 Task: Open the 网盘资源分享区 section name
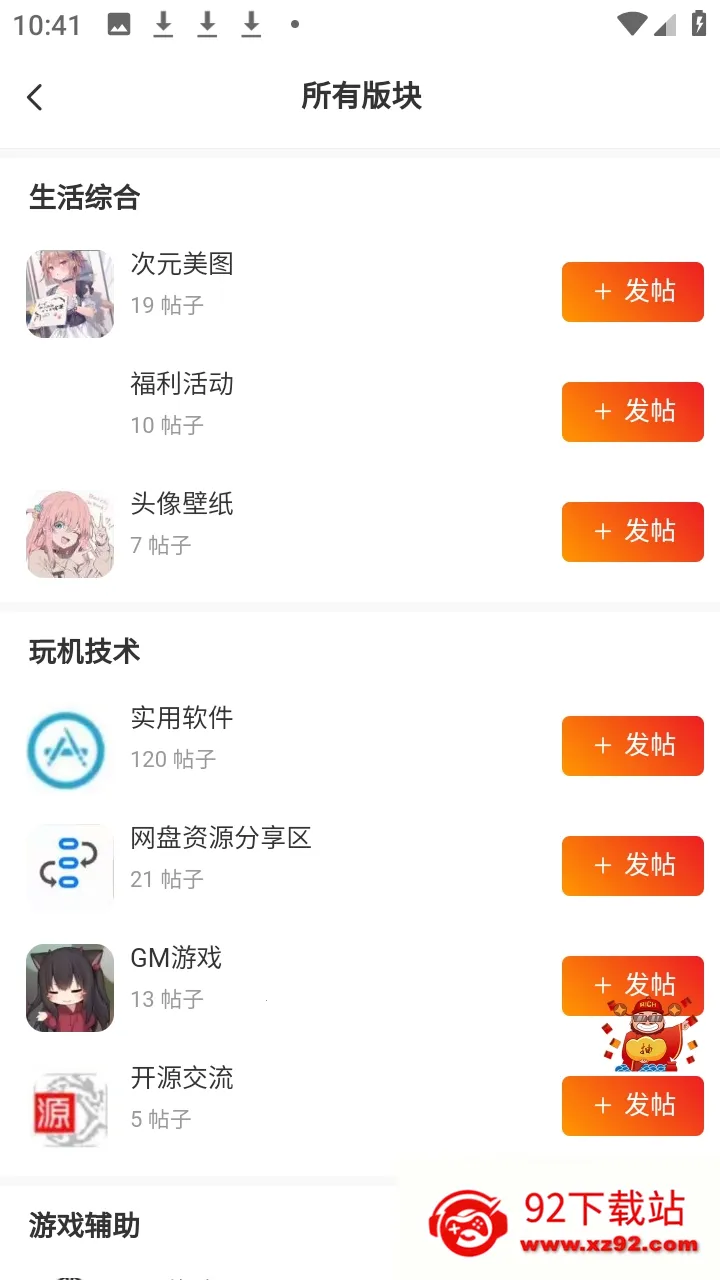coord(220,838)
